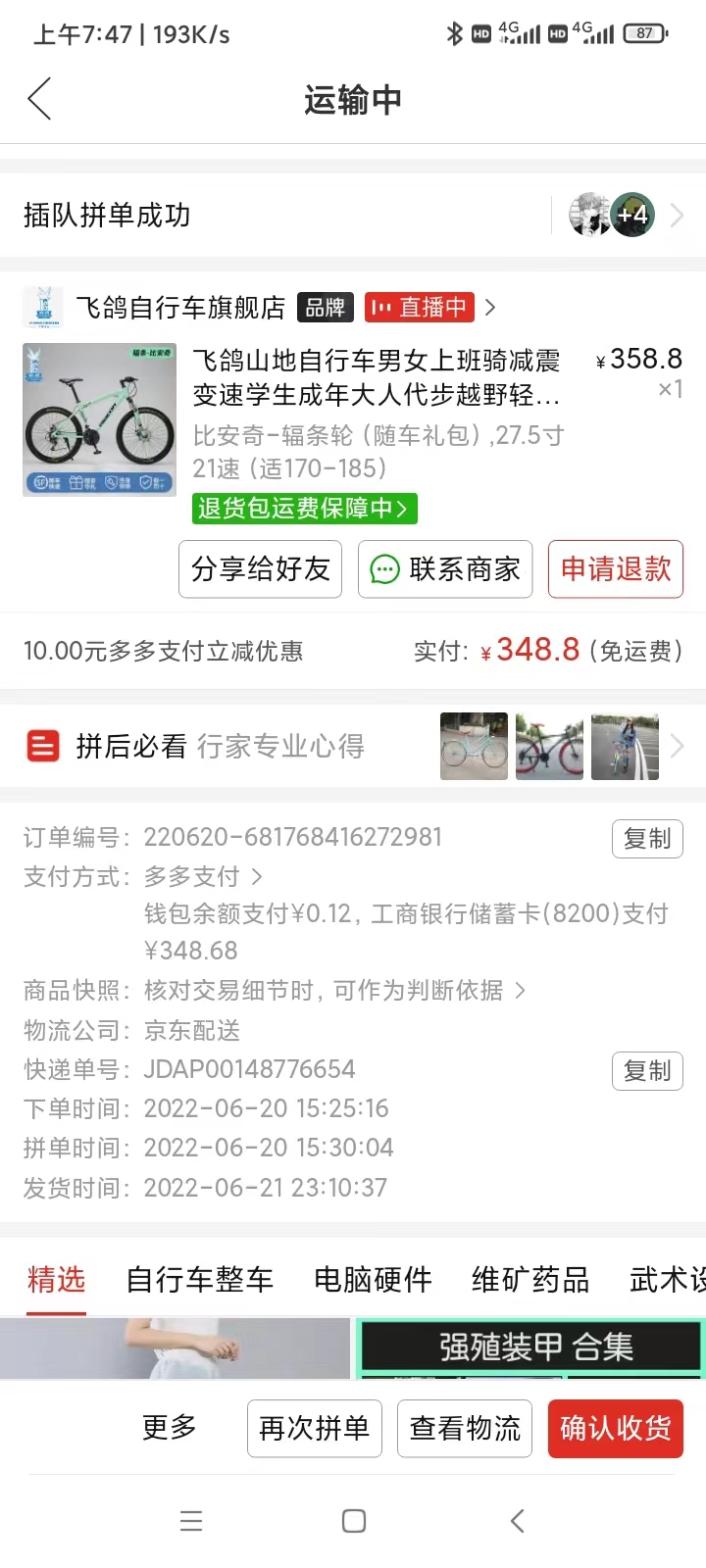
Task: Go back using the top-left arrow
Action: [x=39, y=99]
